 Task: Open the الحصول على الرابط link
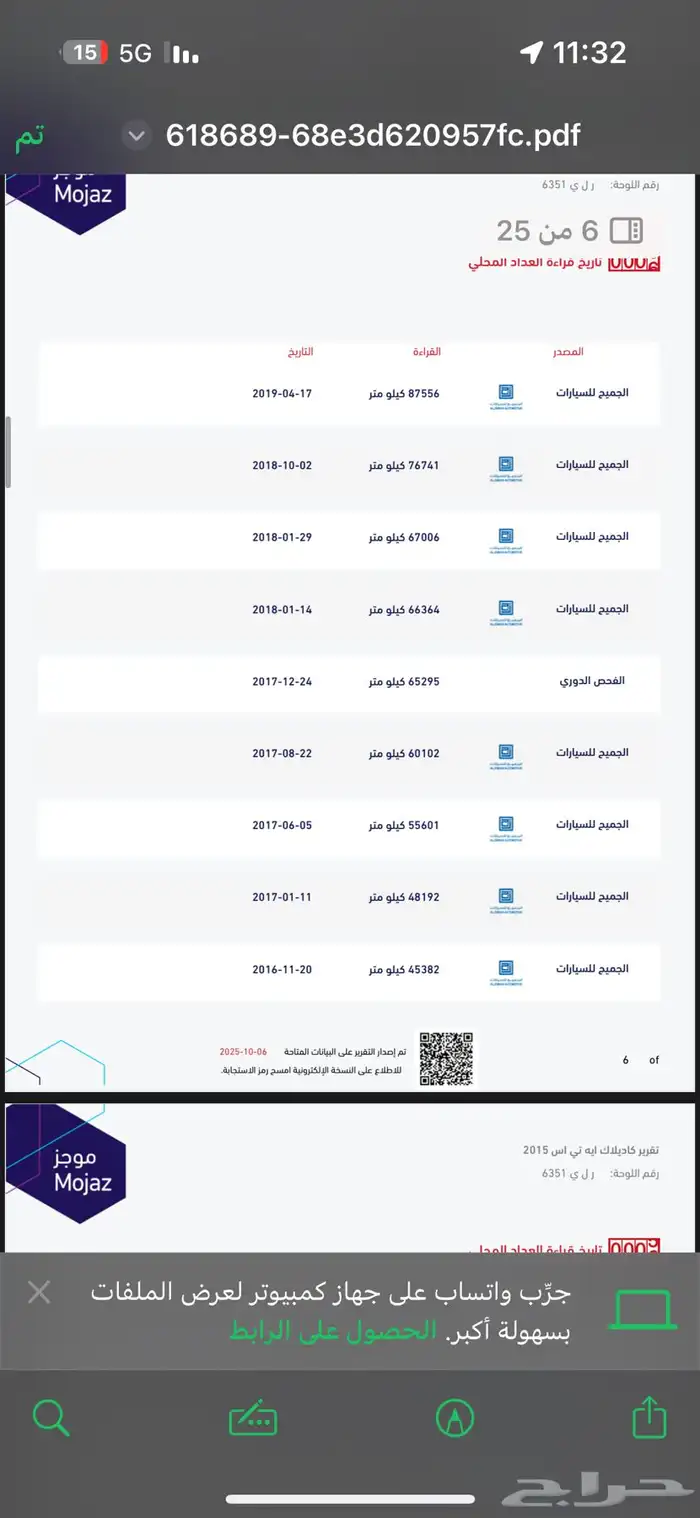click(333, 1331)
